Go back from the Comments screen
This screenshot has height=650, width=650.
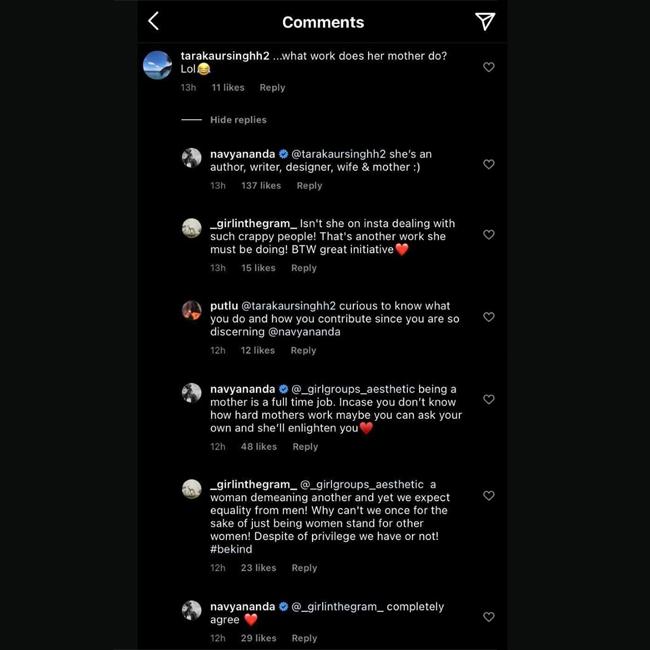coord(154,21)
